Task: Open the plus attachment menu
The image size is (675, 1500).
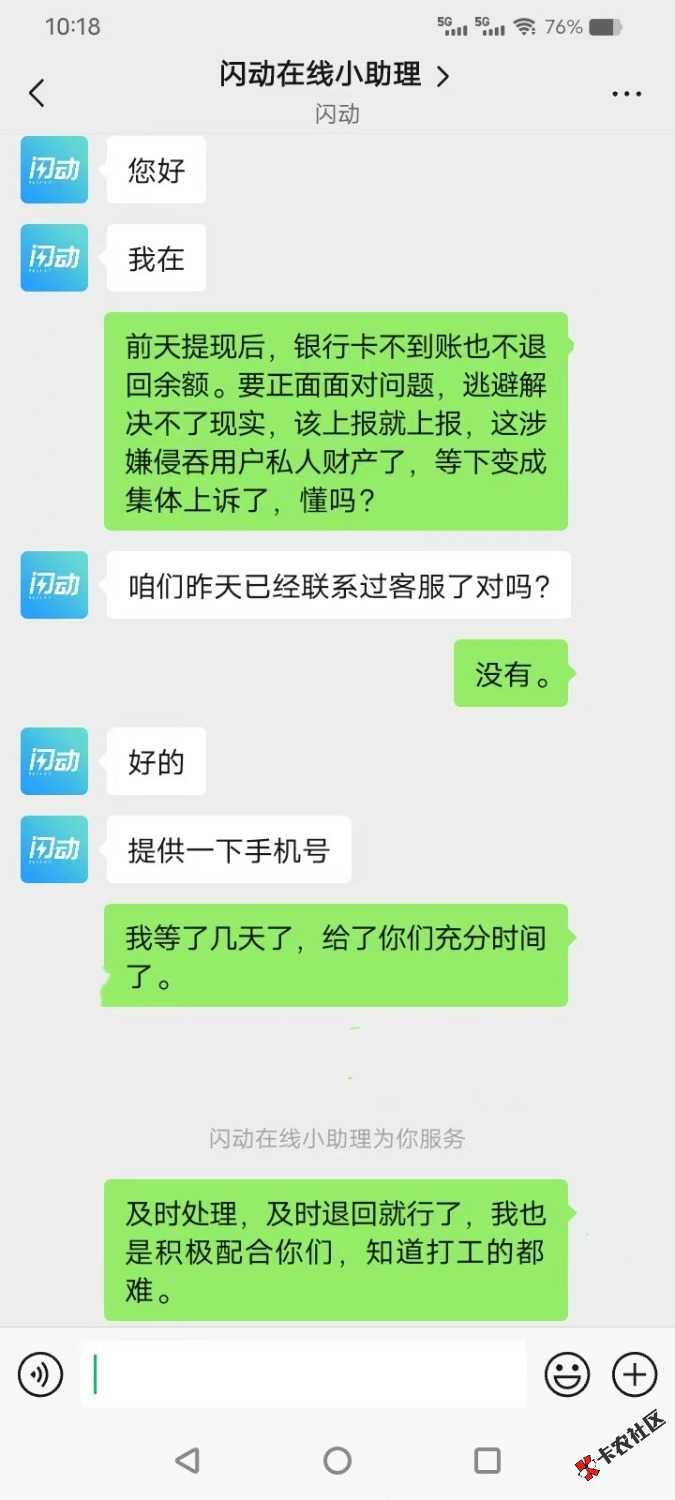Action: coord(634,1375)
